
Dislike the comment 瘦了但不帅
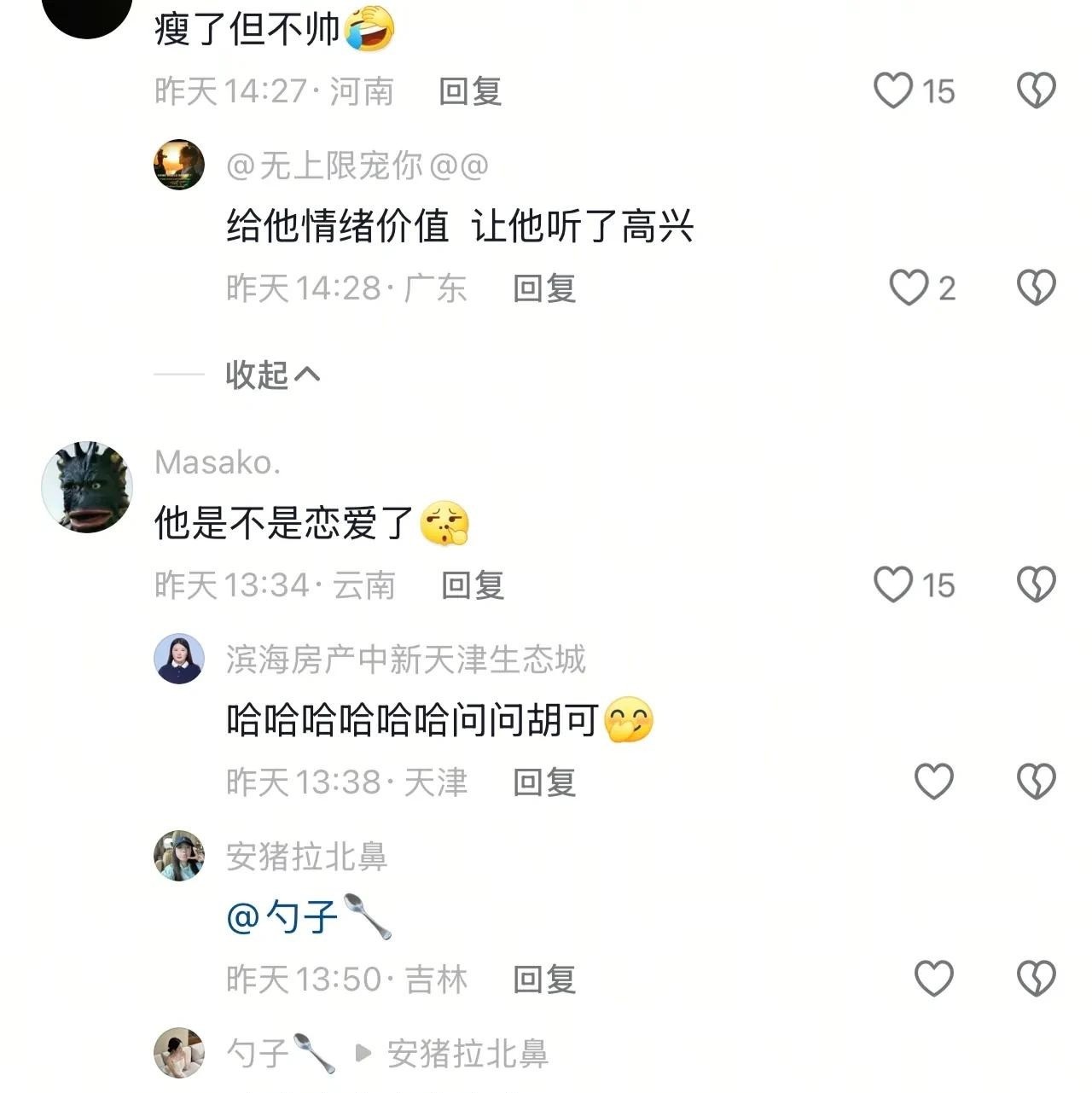click(x=1036, y=90)
